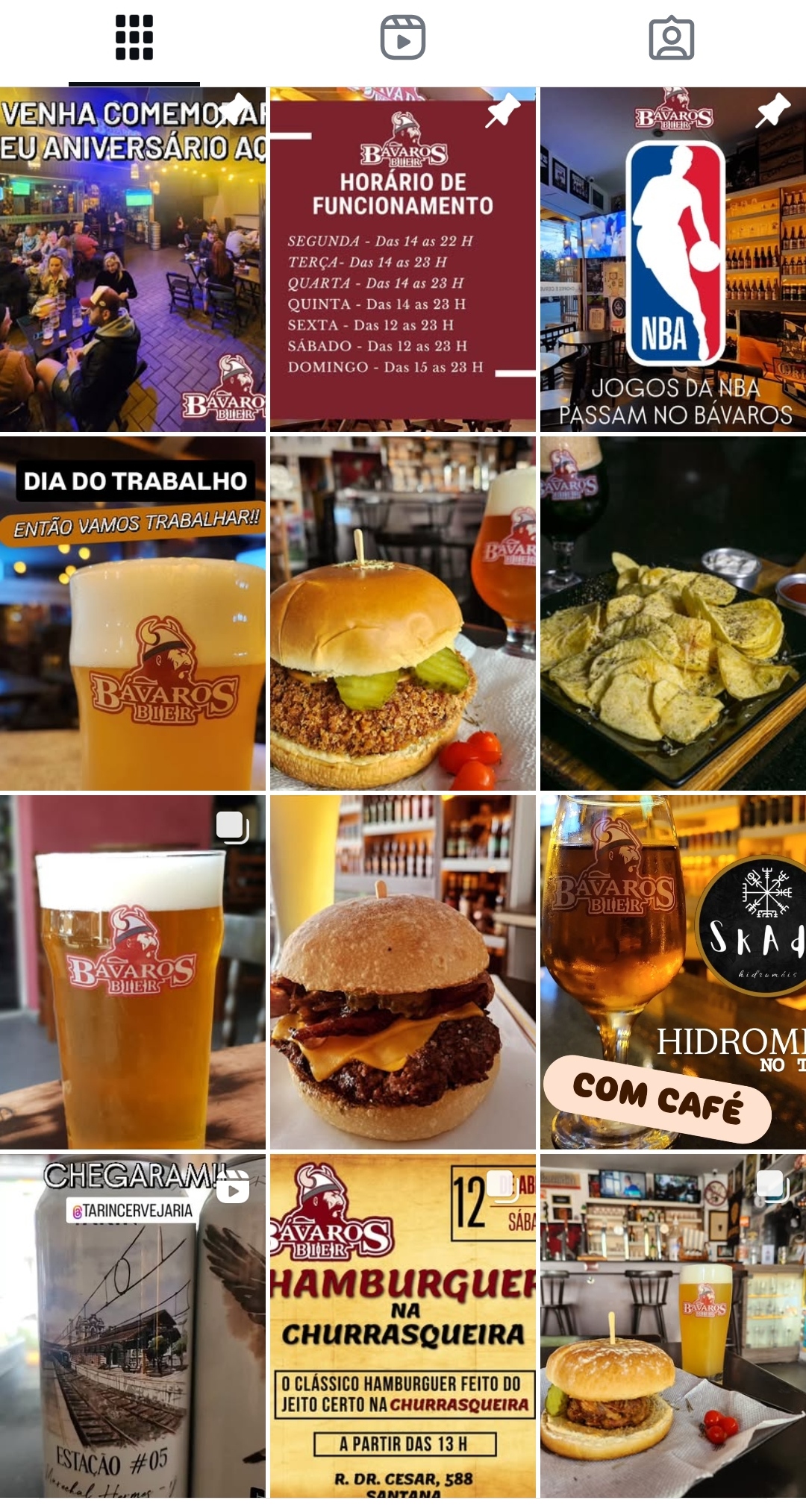Image resolution: width=806 pixels, height=1512 pixels.
Task: Open the Hidromel com café post
Action: tap(673, 971)
